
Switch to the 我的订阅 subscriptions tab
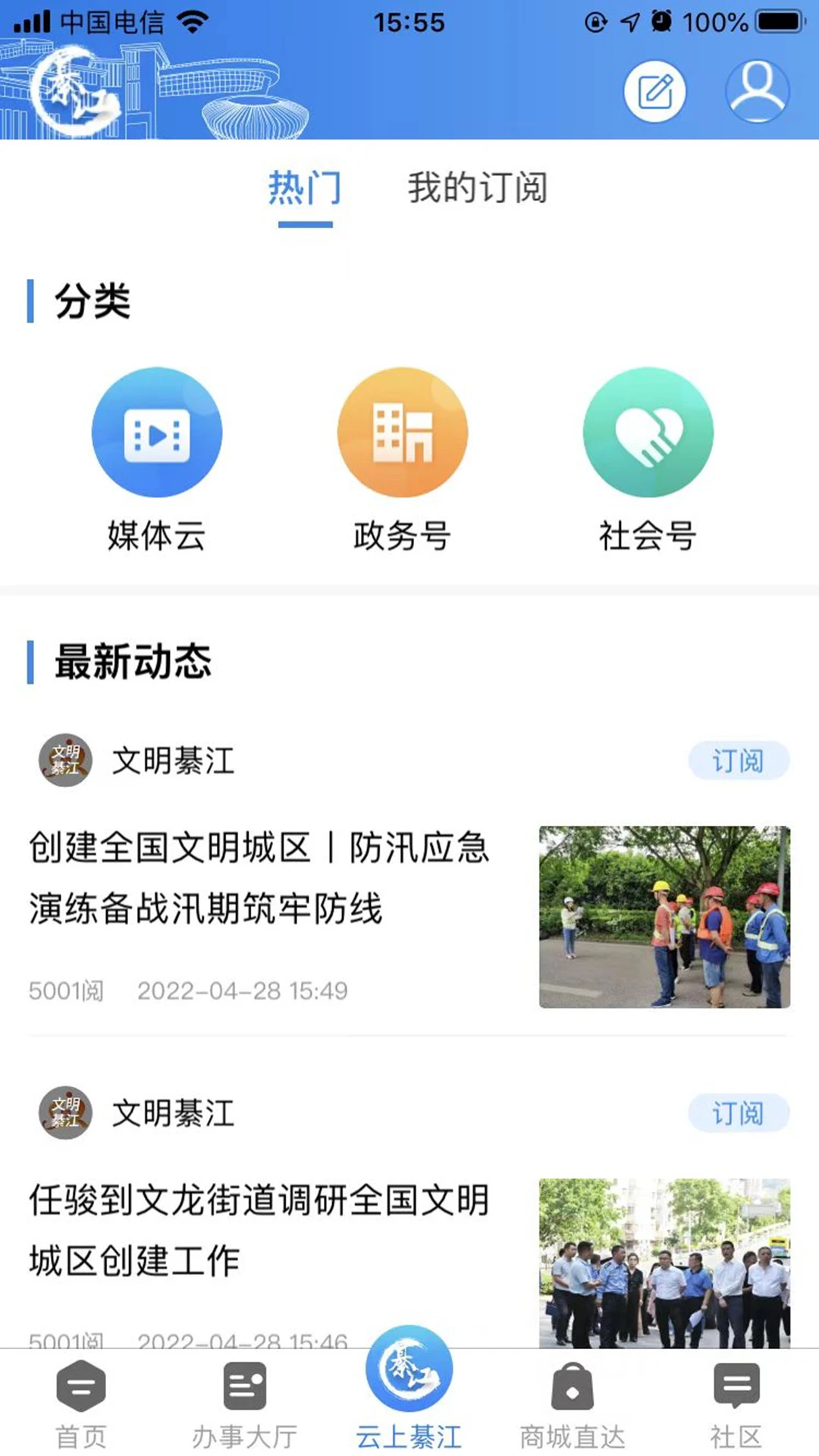click(x=478, y=190)
